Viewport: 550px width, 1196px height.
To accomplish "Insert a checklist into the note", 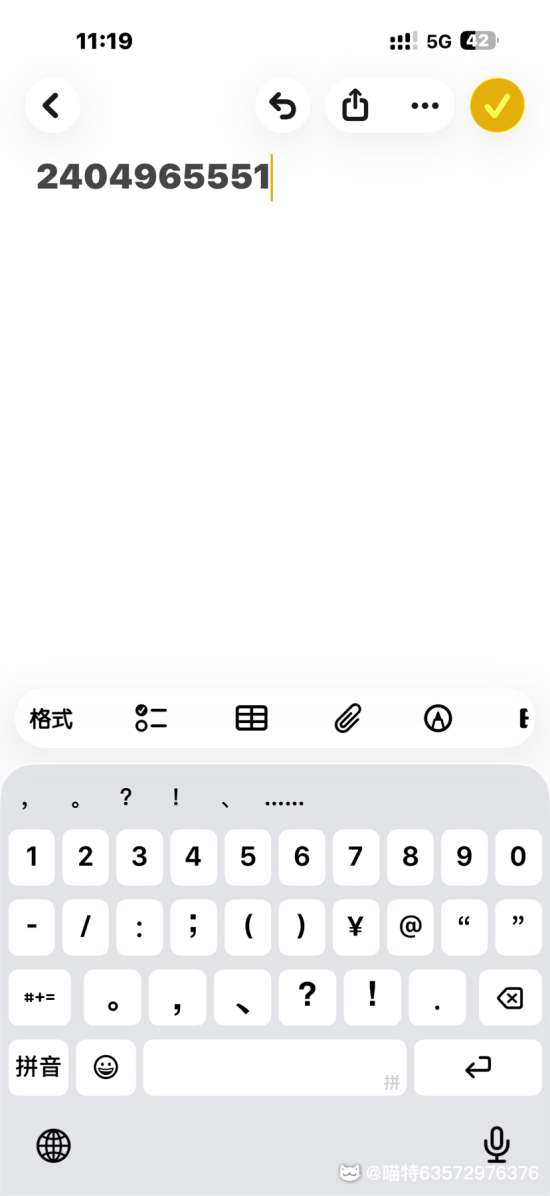I will (151, 719).
